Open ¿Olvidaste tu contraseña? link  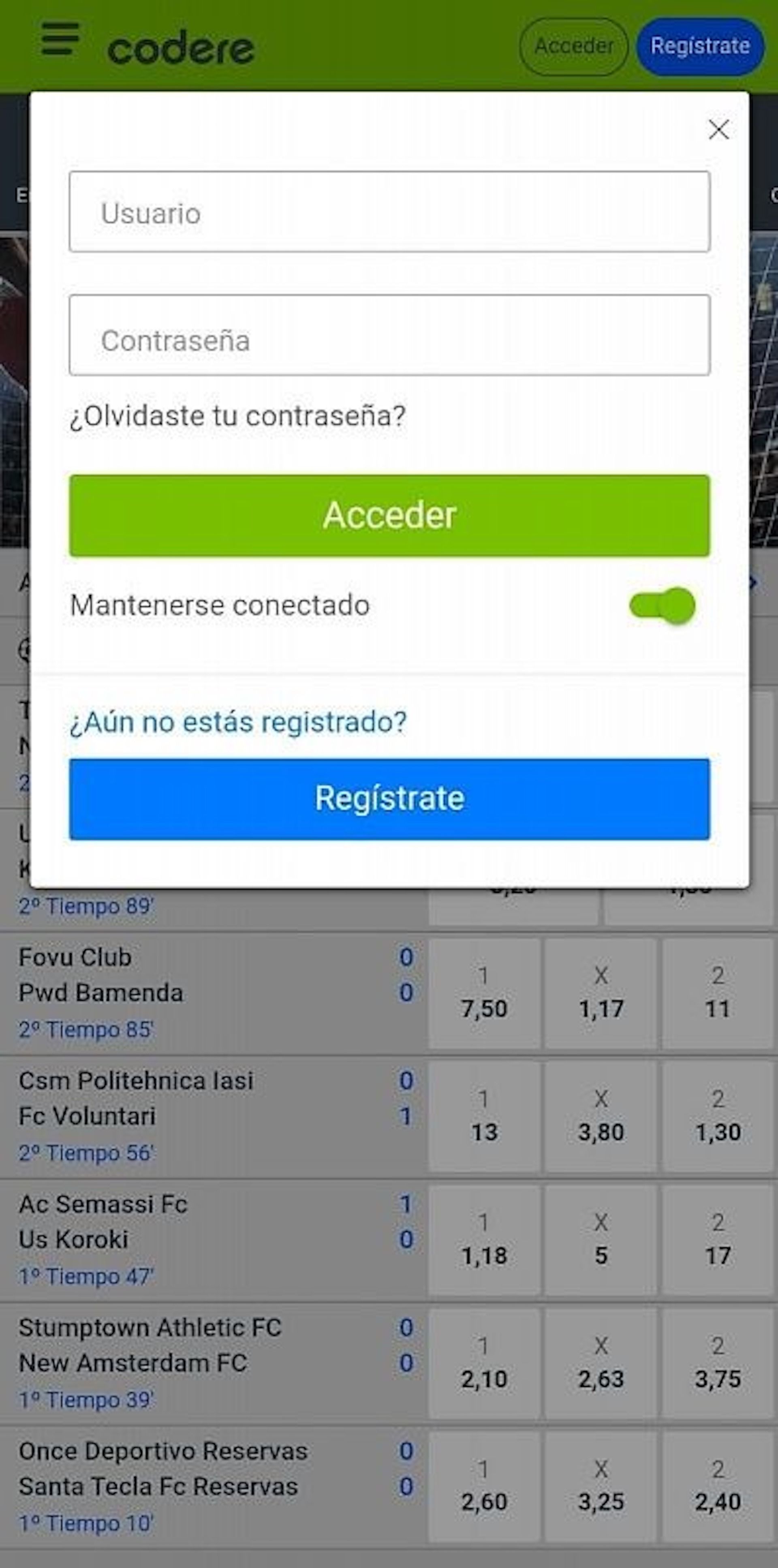(x=237, y=416)
